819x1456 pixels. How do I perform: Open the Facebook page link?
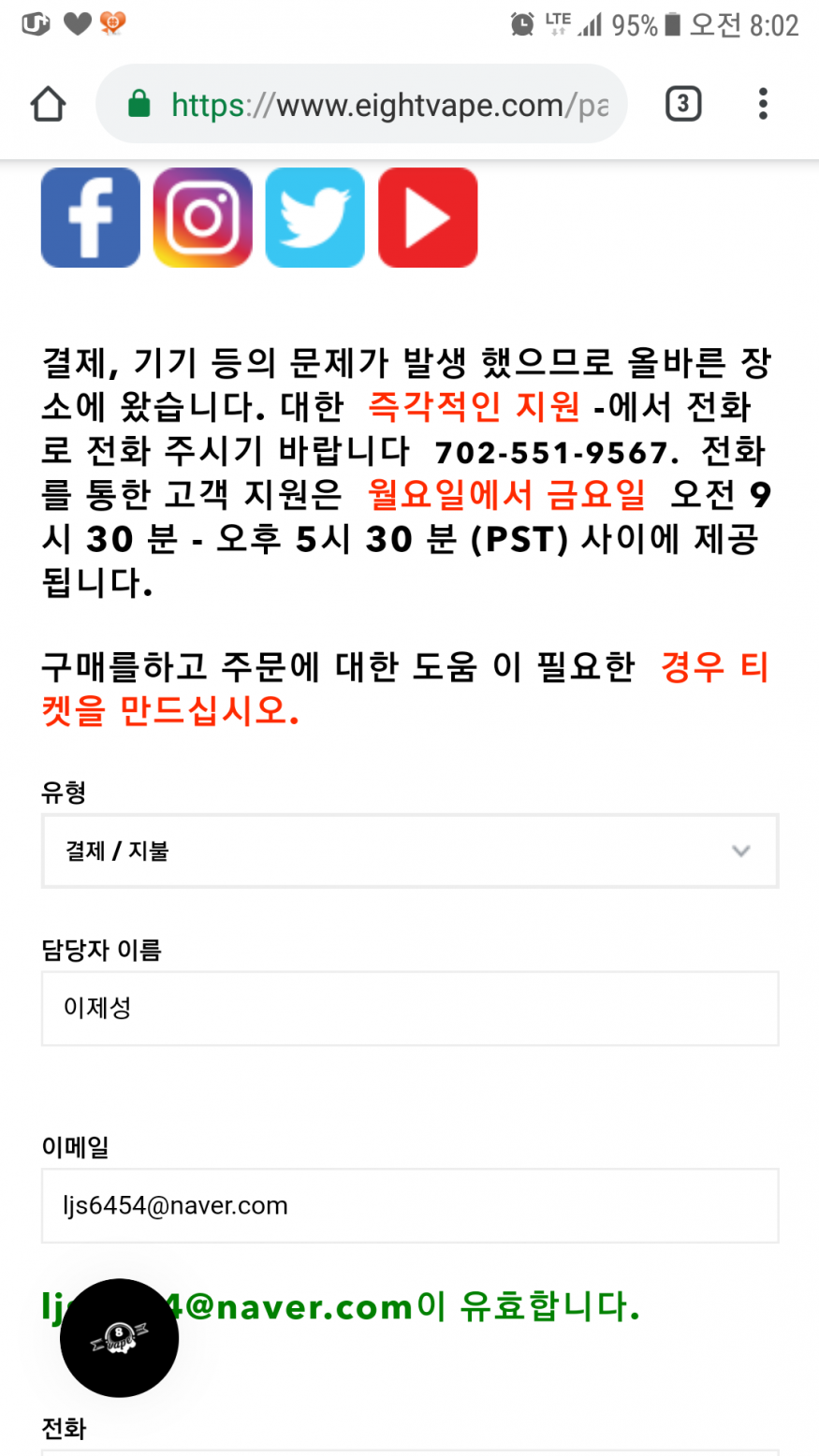[91, 217]
